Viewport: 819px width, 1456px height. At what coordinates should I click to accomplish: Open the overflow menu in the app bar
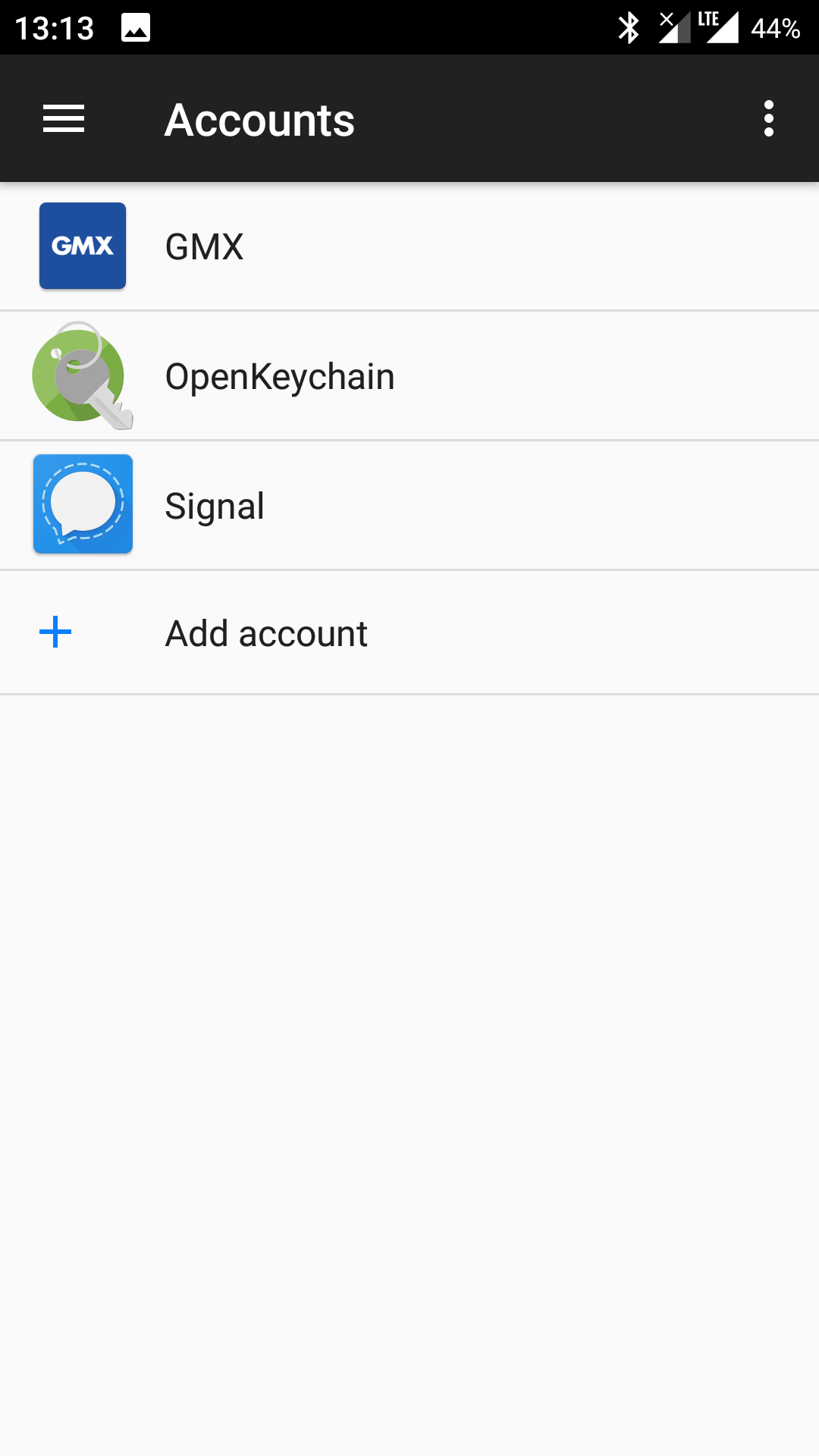tap(769, 119)
